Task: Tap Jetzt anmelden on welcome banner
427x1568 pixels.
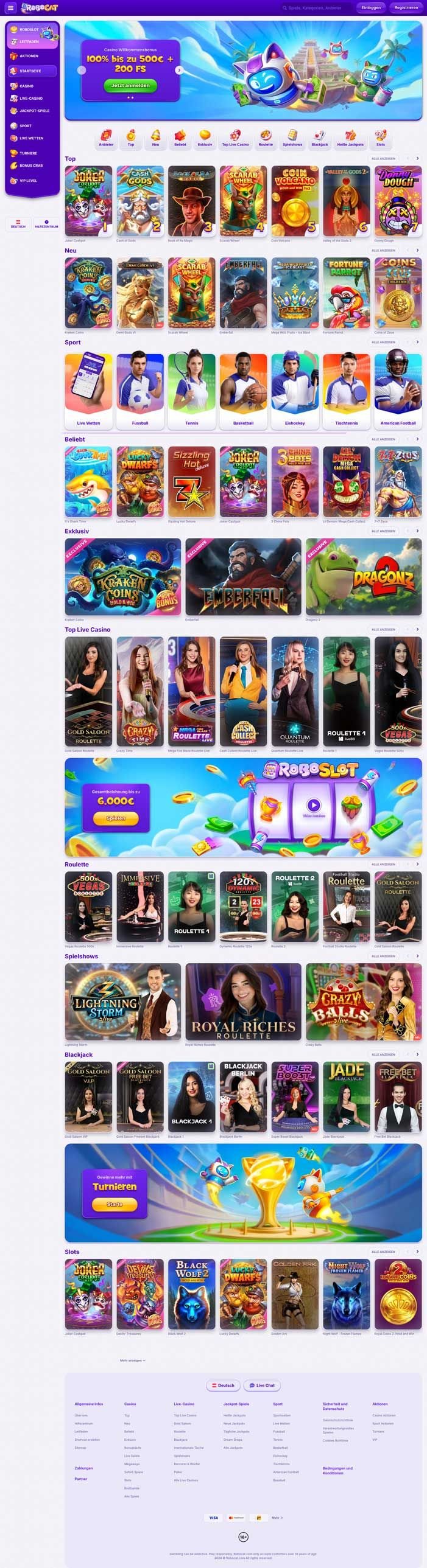Action: (x=130, y=86)
